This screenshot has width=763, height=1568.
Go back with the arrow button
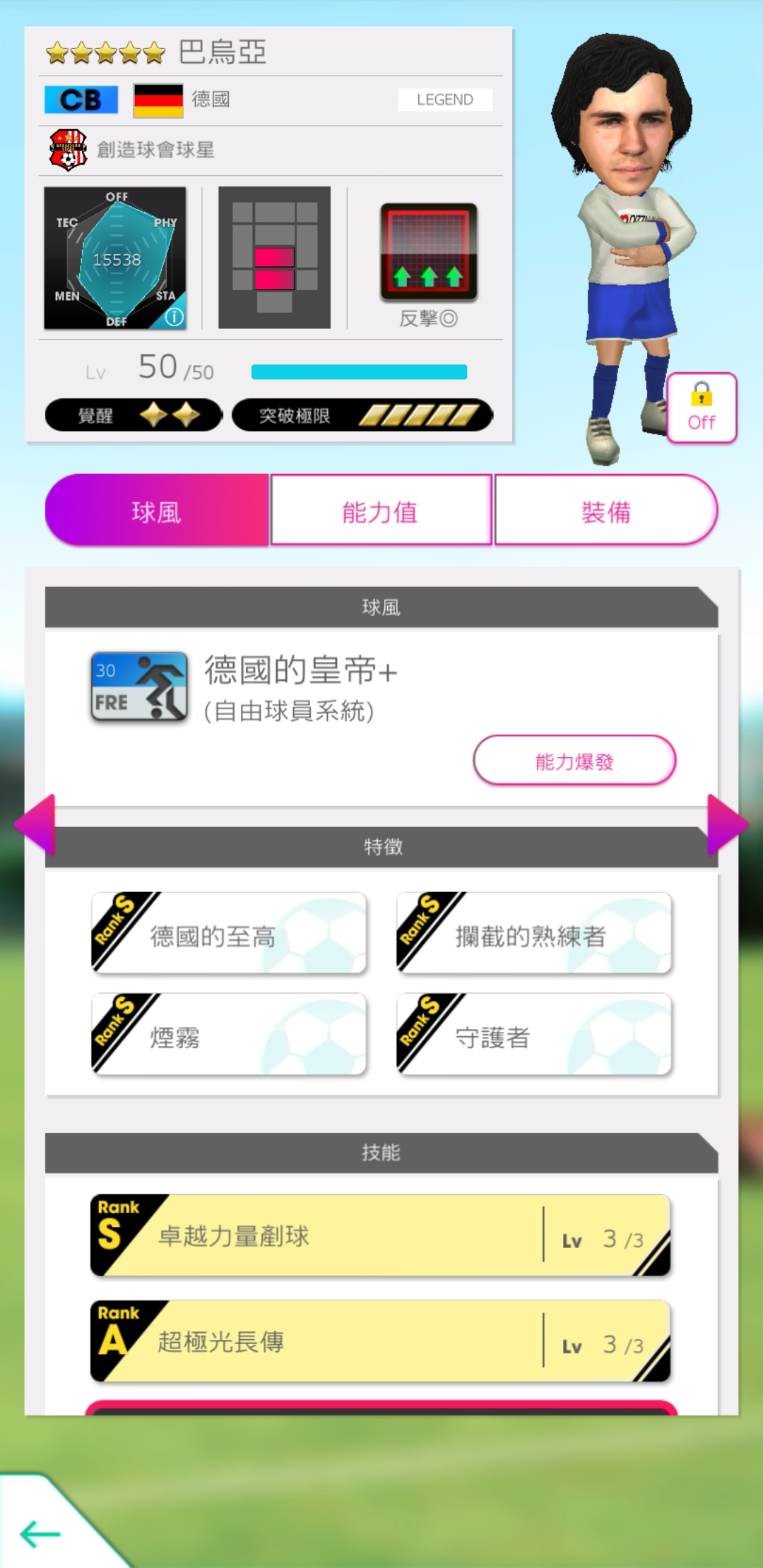point(40,1533)
